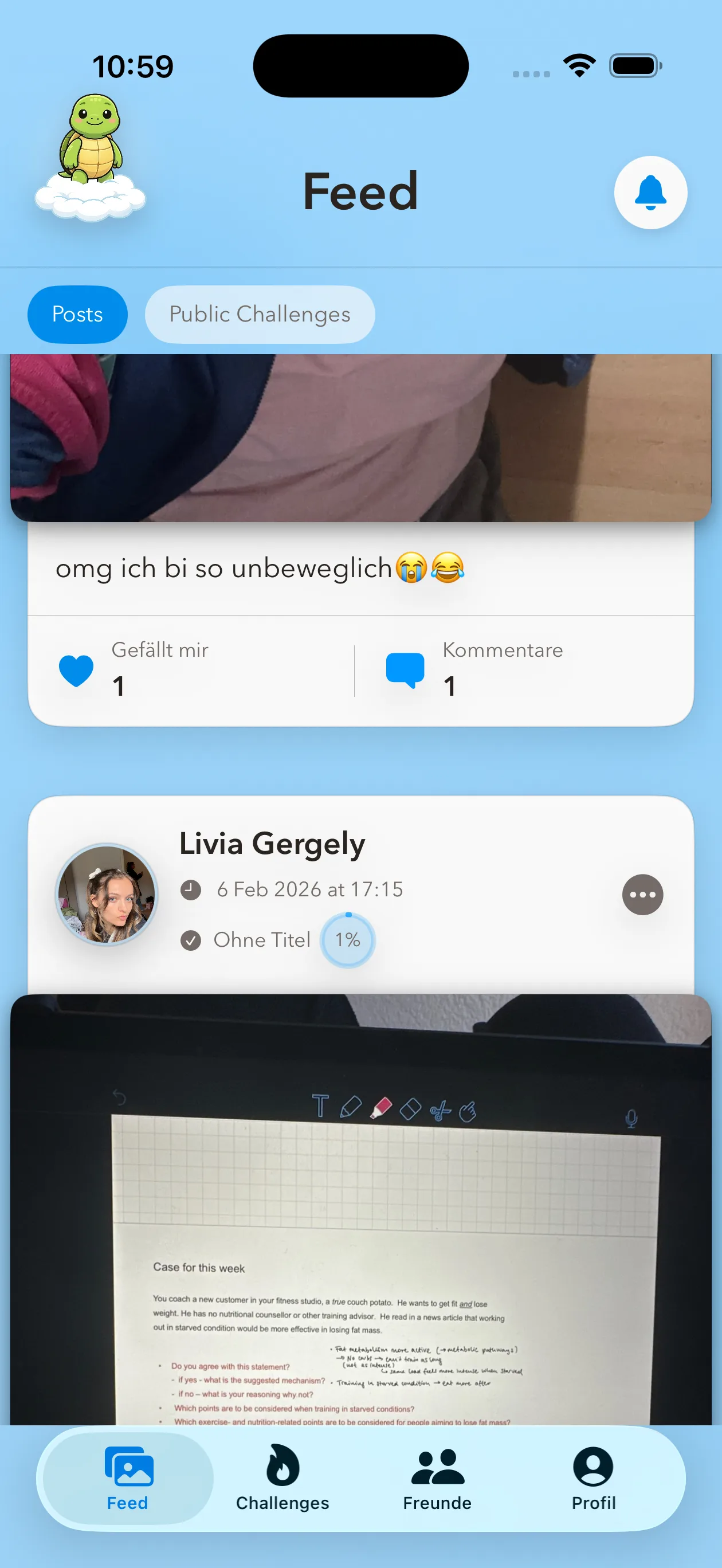Open comments on the unbeweglich post
This screenshot has height=1568, width=722.
point(405,670)
